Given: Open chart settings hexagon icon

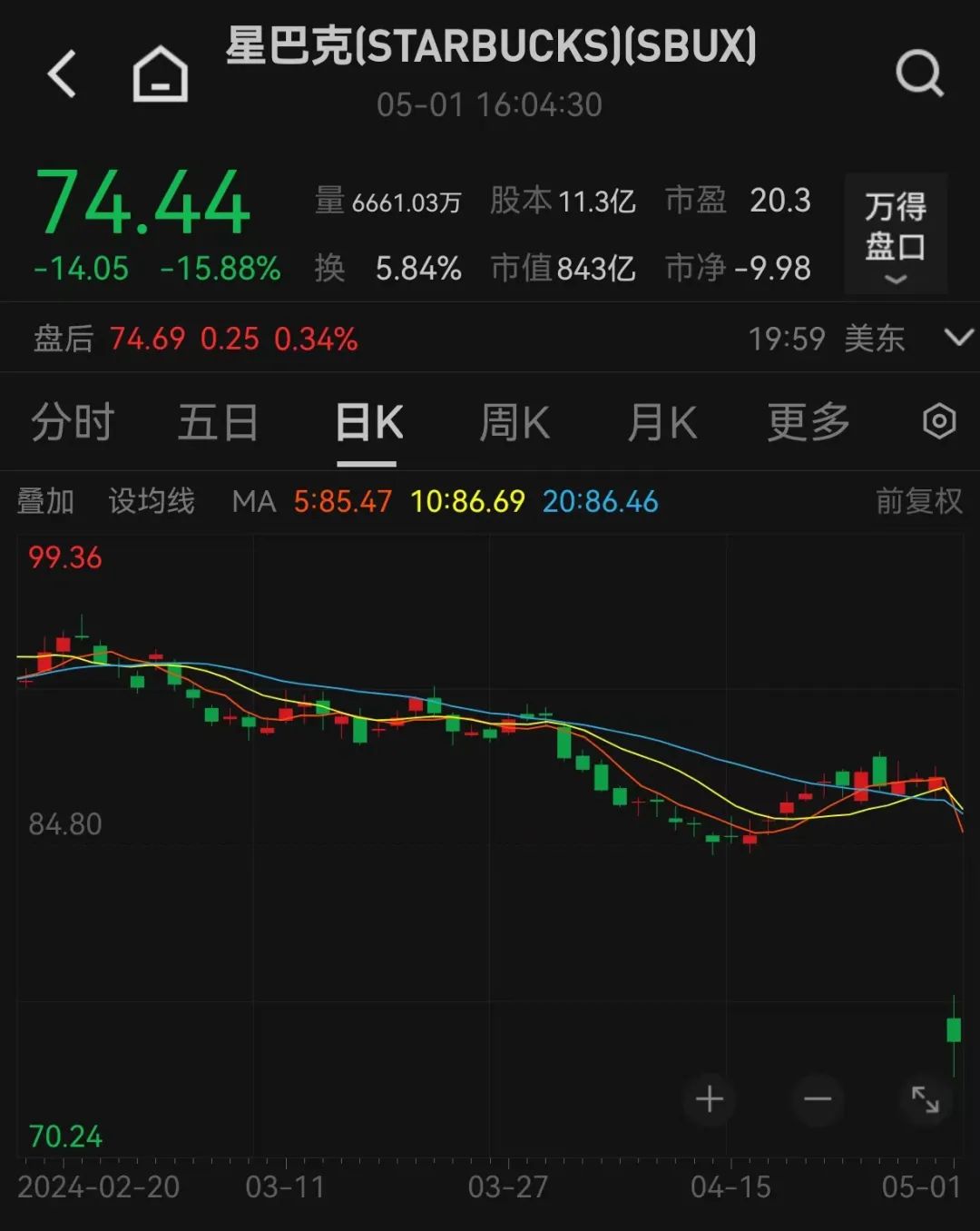Looking at the screenshot, I should click(x=939, y=422).
